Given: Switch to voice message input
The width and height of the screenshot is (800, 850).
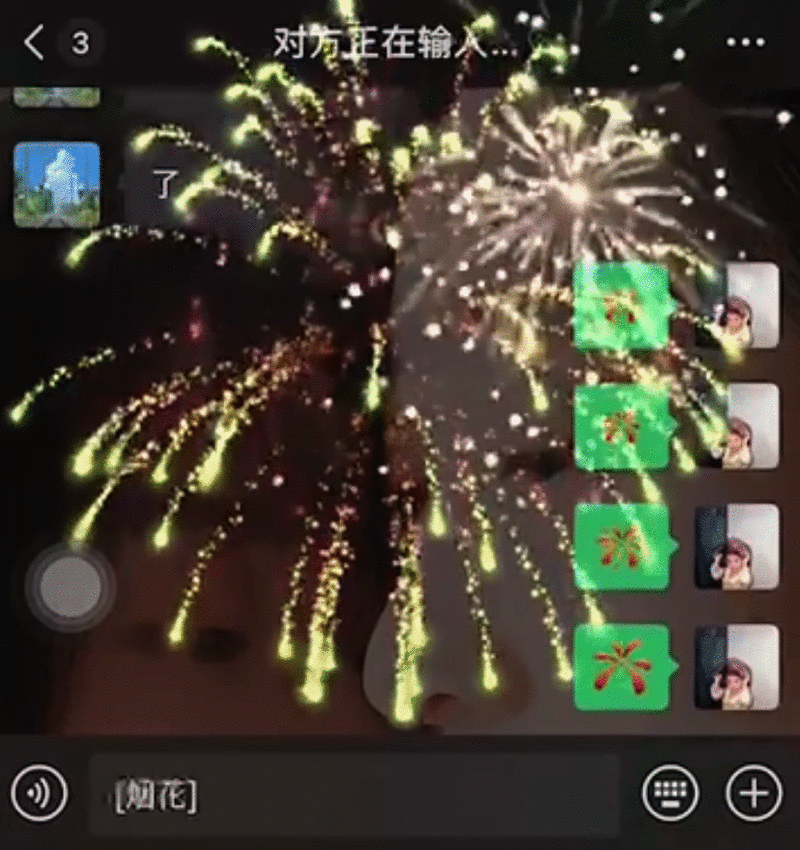Looking at the screenshot, I should [x=39, y=794].
